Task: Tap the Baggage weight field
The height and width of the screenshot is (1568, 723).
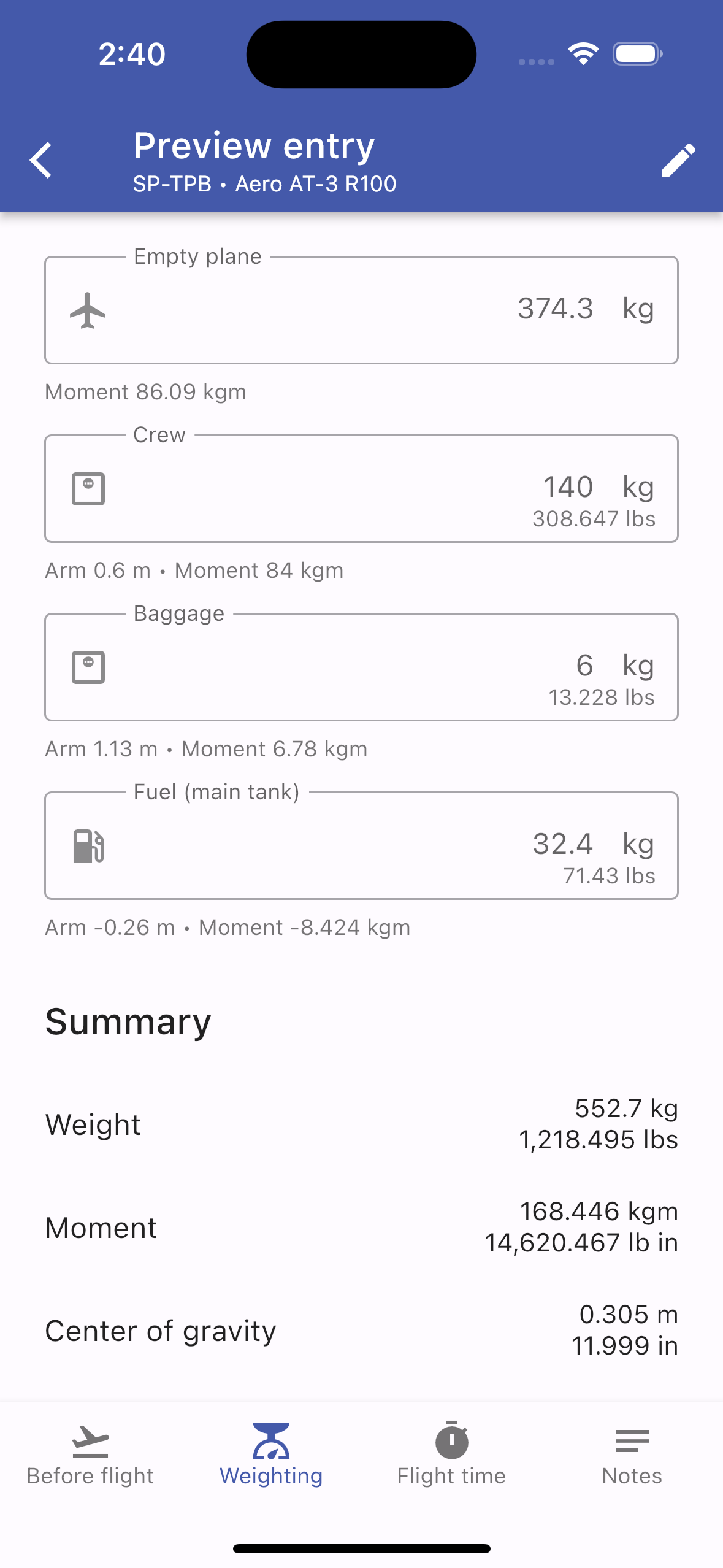Action: pyautogui.click(x=361, y=667)
